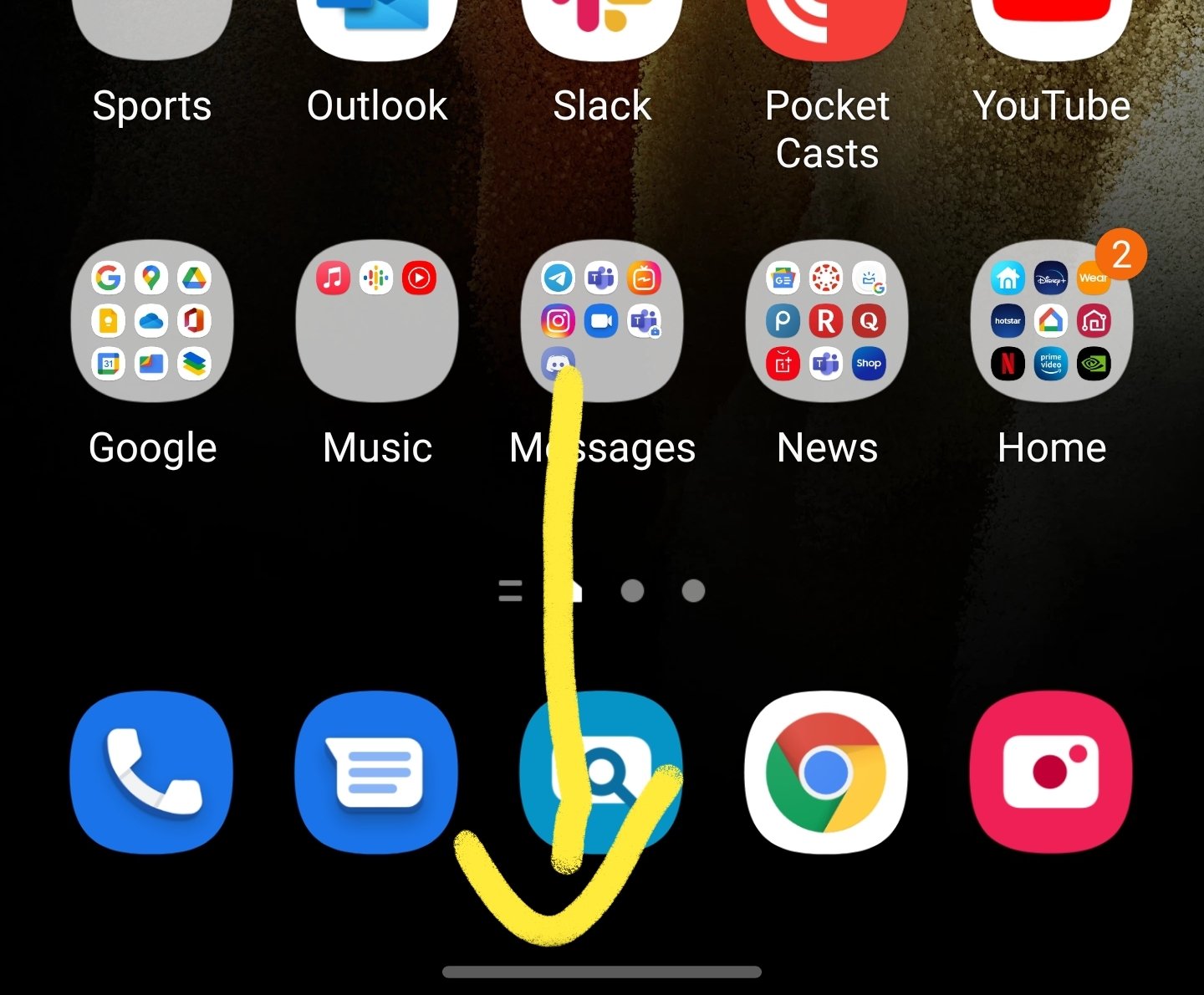The width and height of the screenshot is (1204, 995).
Task: Open the search app in dock
Action: (x=602, y=772)
